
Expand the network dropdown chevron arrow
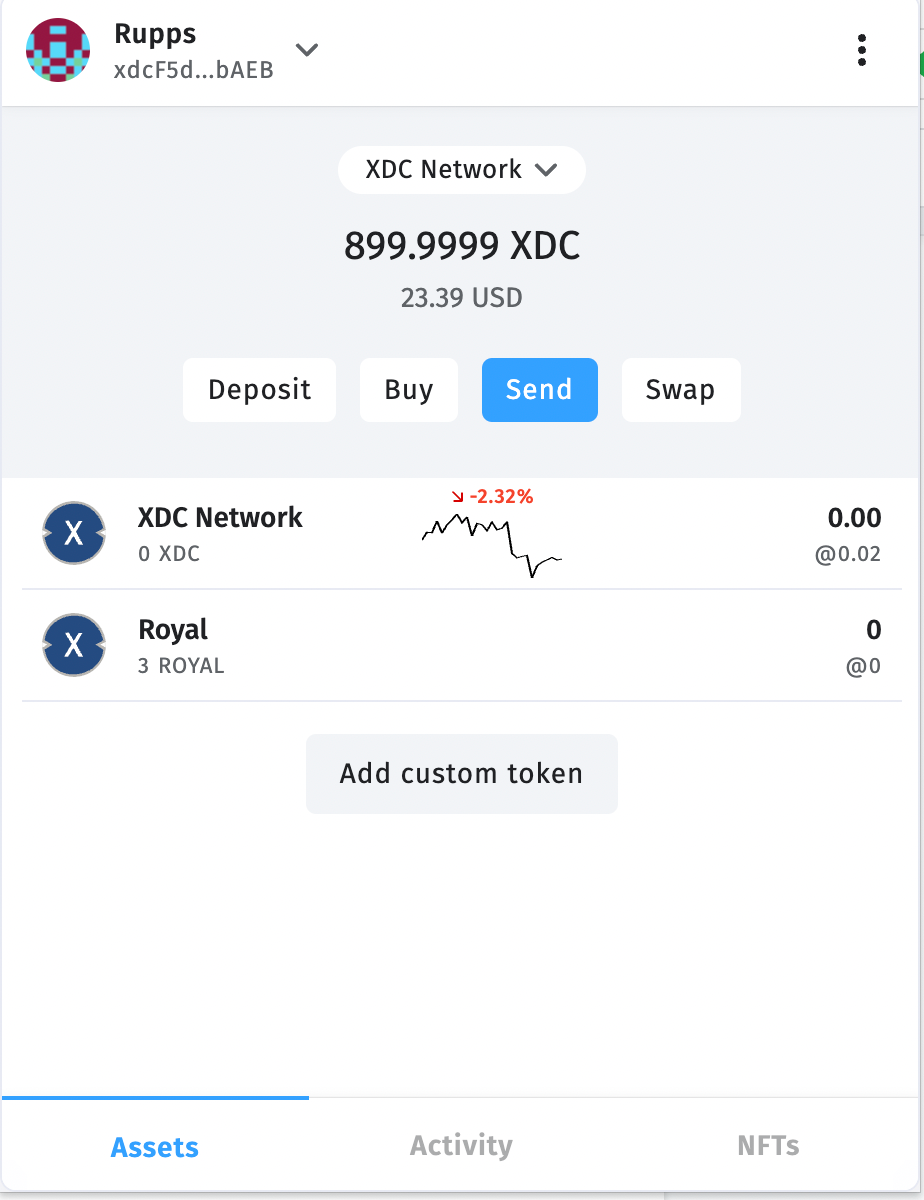pos(546,169)
